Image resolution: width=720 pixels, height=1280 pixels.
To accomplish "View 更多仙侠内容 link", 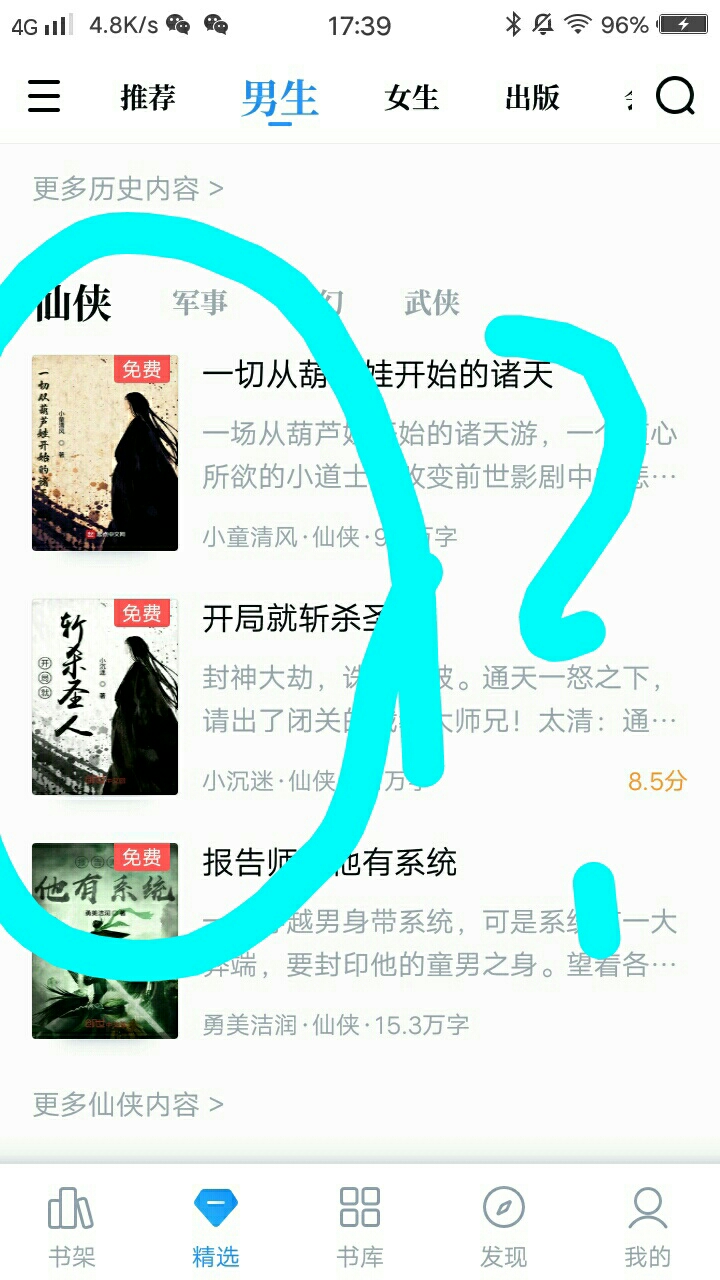I will (x=128, y=1104).
